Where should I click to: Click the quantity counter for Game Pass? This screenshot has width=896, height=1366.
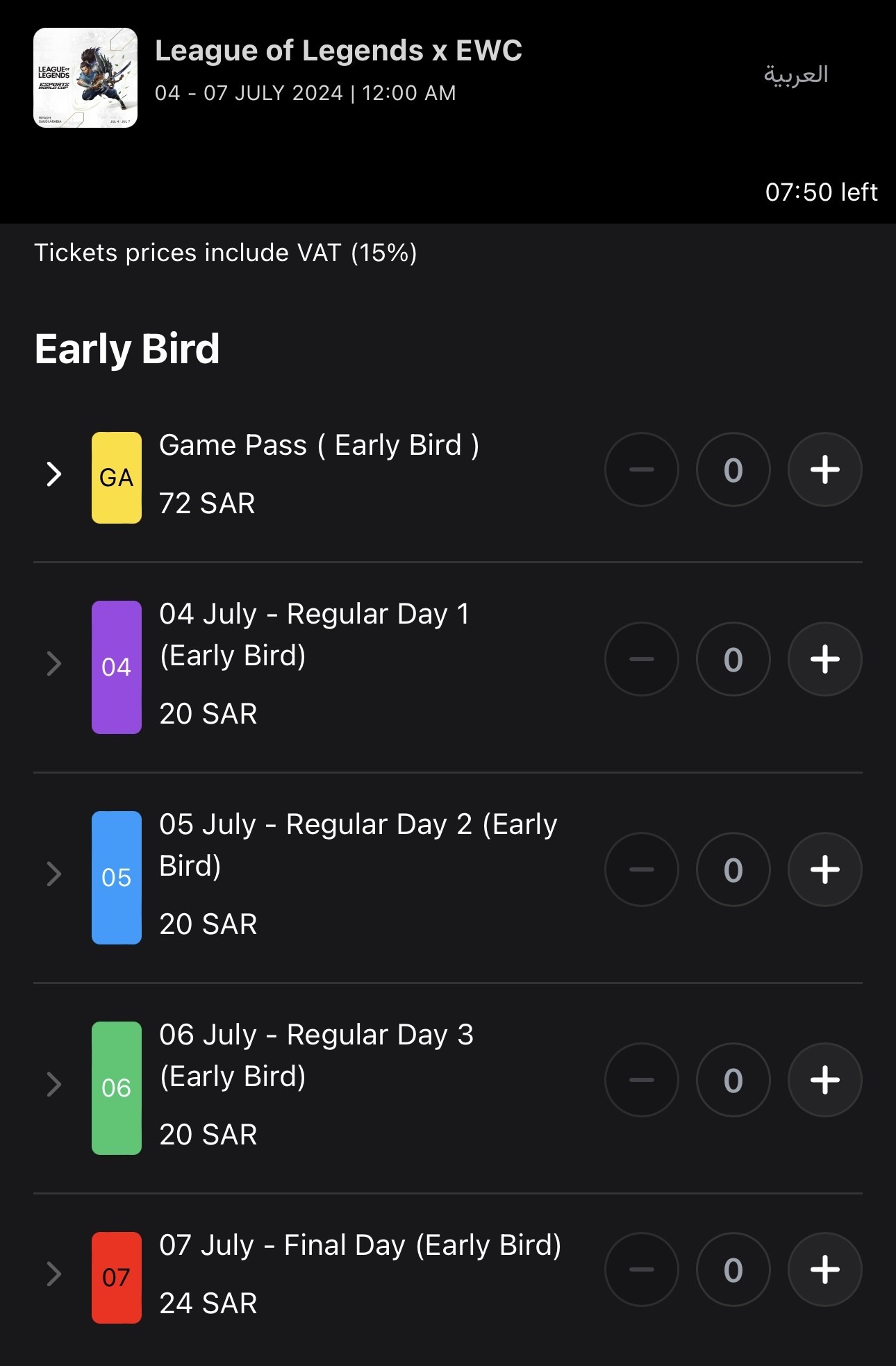pyautogui.click(x=733, y=470)
